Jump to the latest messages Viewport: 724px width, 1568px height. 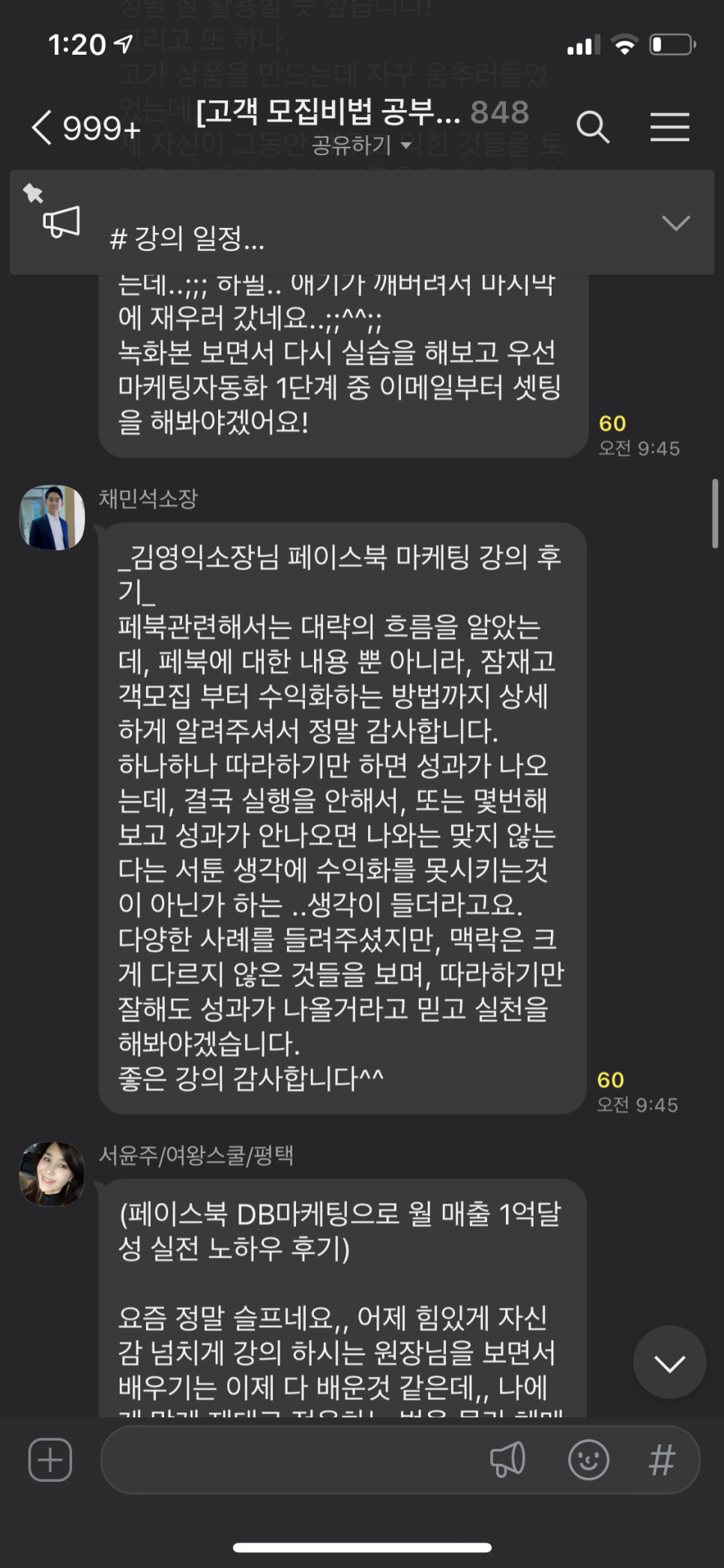(x=669, y=1362)
